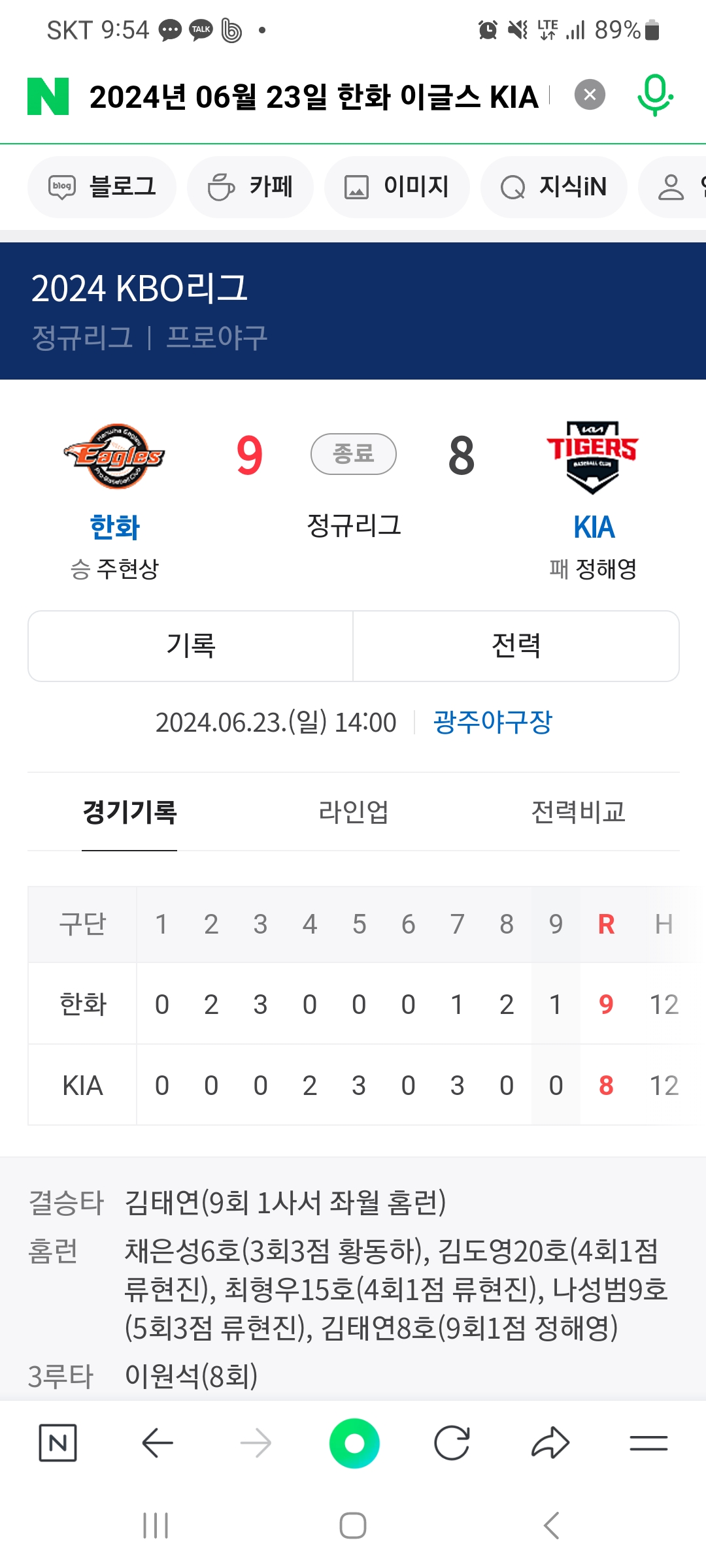Open the 지식iN search category

554,187
